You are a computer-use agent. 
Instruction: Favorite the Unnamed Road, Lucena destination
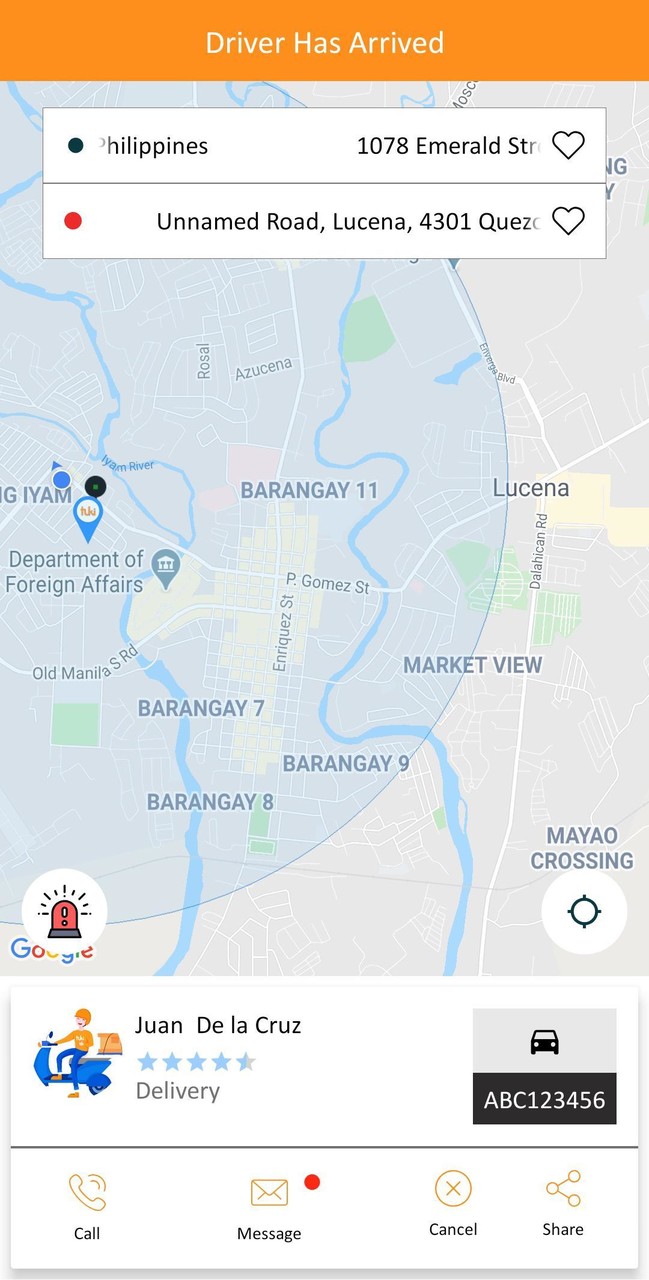[x=568, y=221]
